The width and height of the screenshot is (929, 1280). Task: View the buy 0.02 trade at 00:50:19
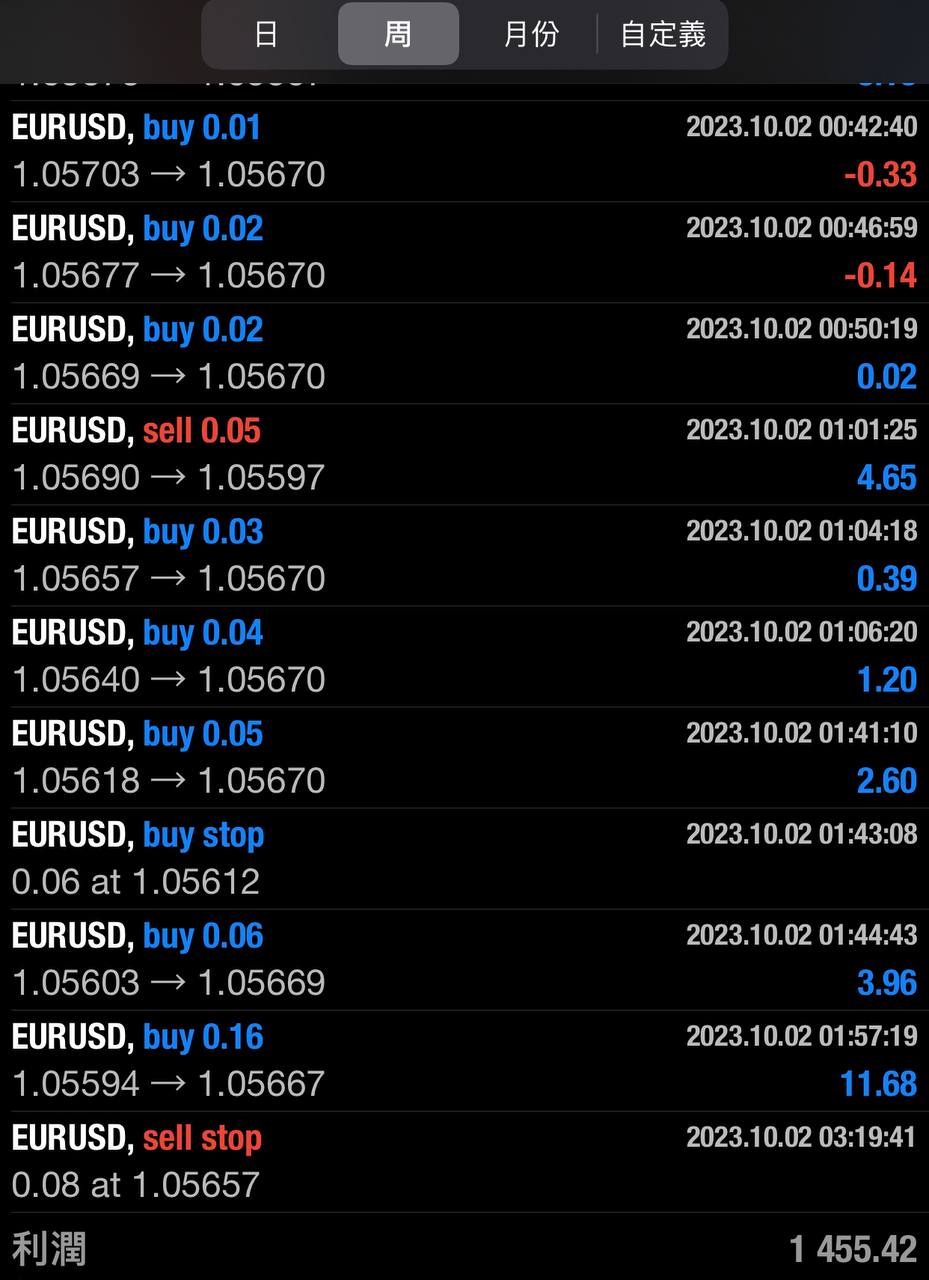point(464,353)
